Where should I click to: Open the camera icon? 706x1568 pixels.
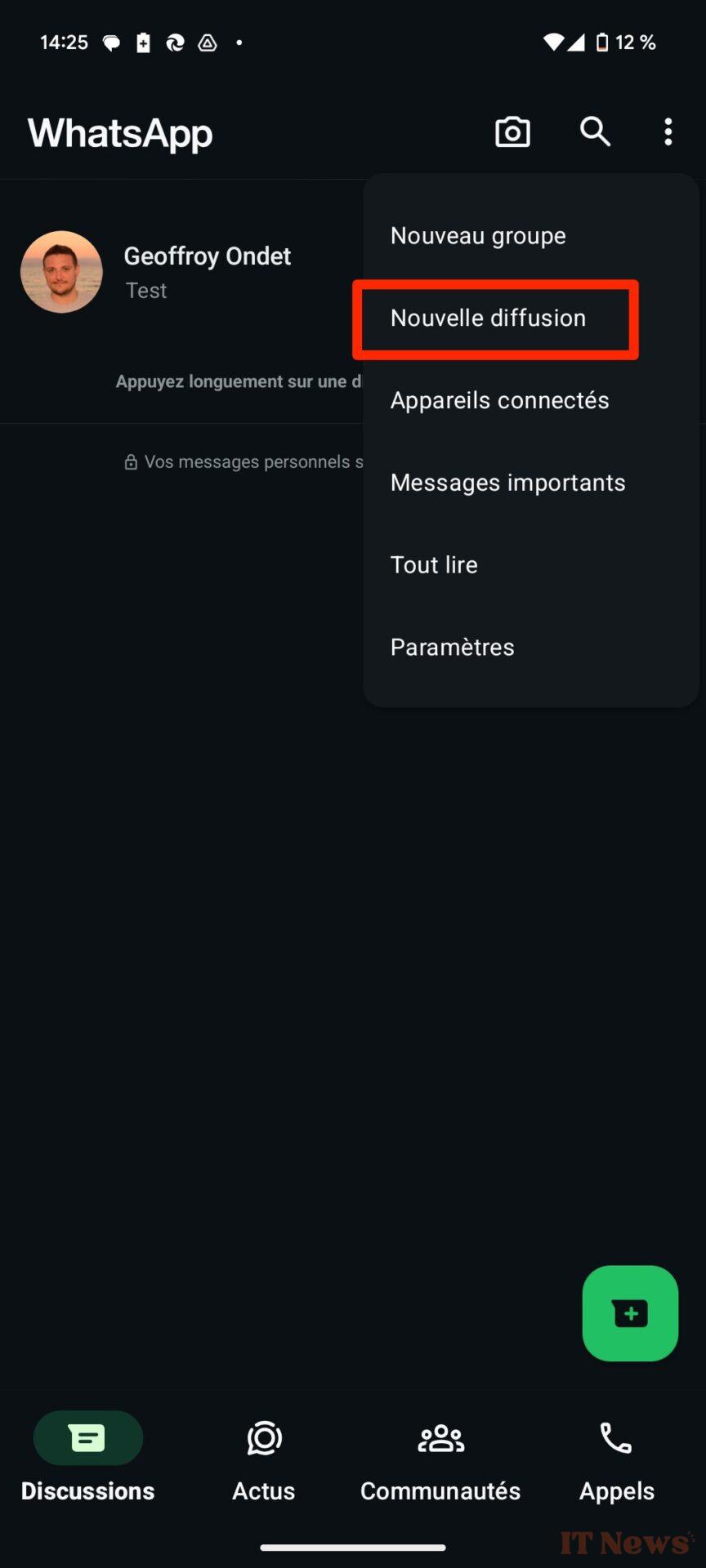[x=512, y=131]
